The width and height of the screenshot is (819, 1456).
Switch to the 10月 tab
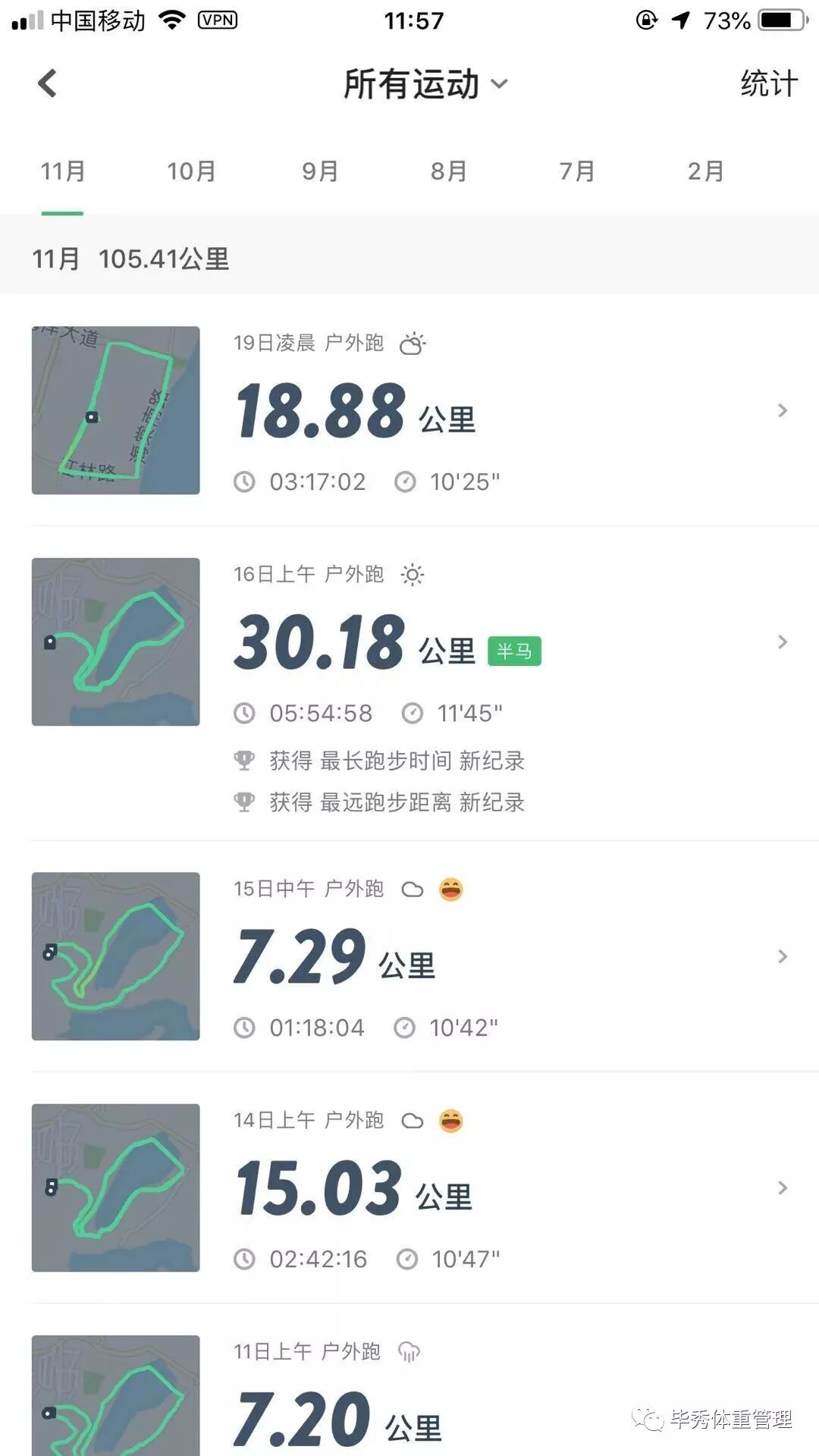tap(191, 171)
